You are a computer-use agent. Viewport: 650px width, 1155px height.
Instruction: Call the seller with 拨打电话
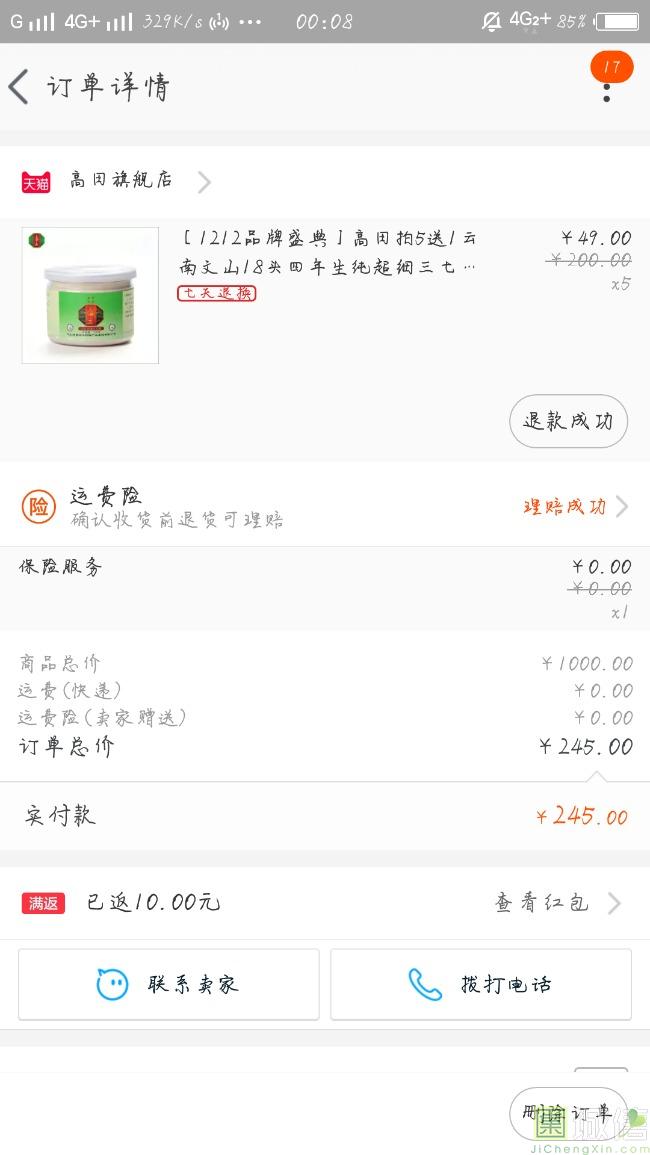click(x=481, y=984)
